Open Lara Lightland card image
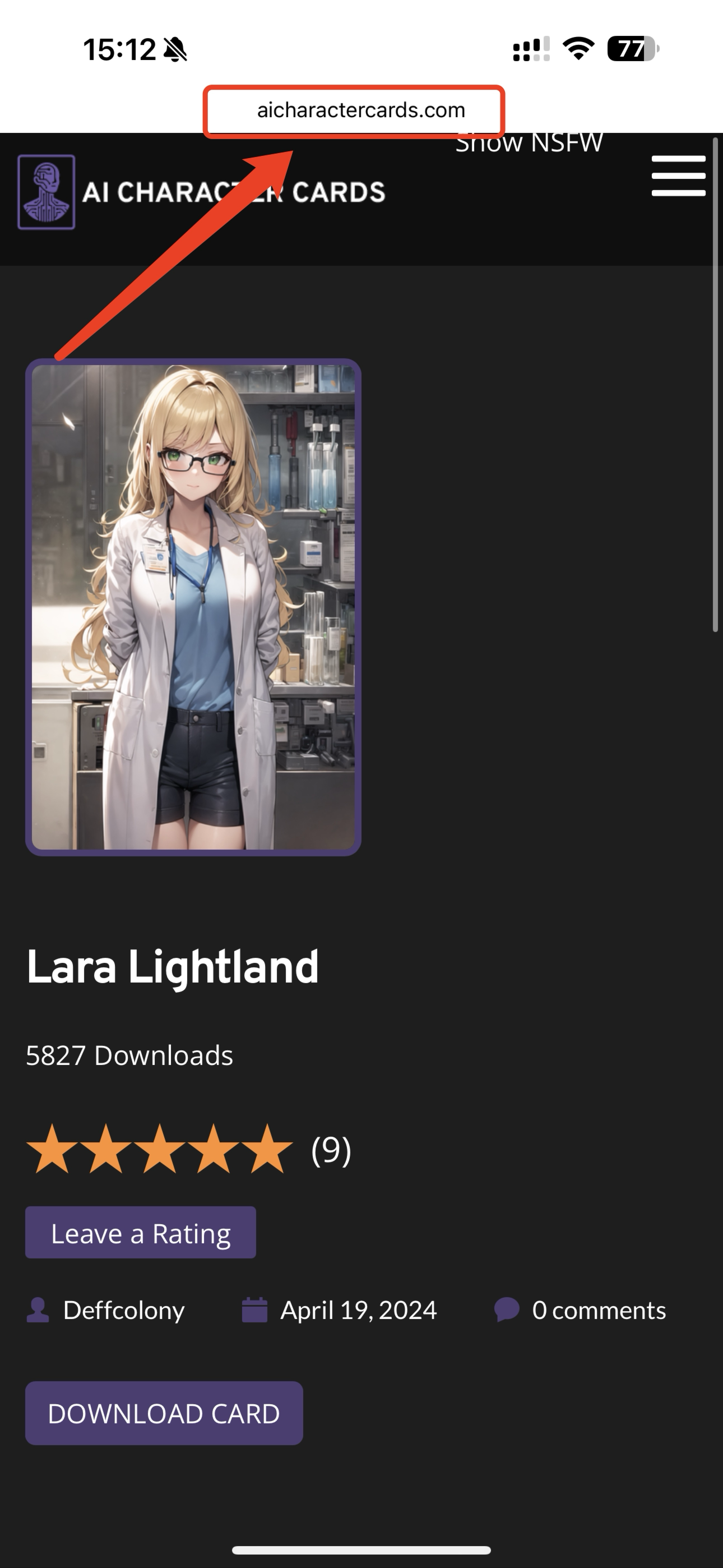 click(193, 607)
